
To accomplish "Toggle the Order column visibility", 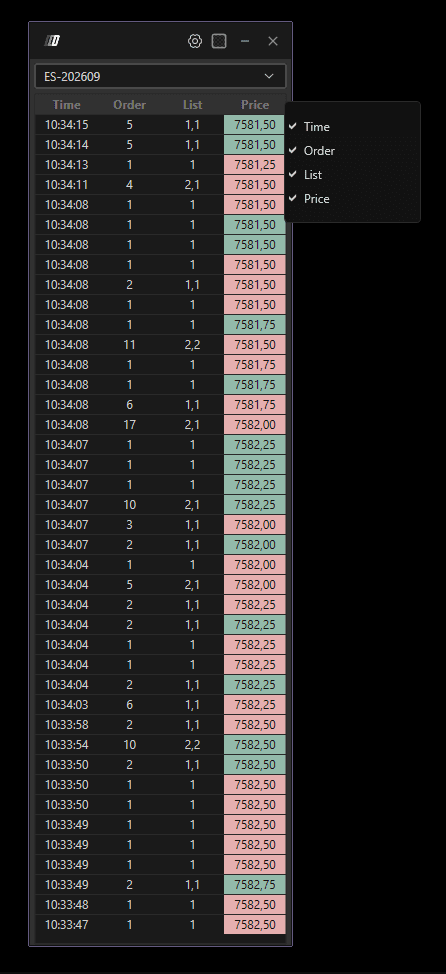I will 352,151.
